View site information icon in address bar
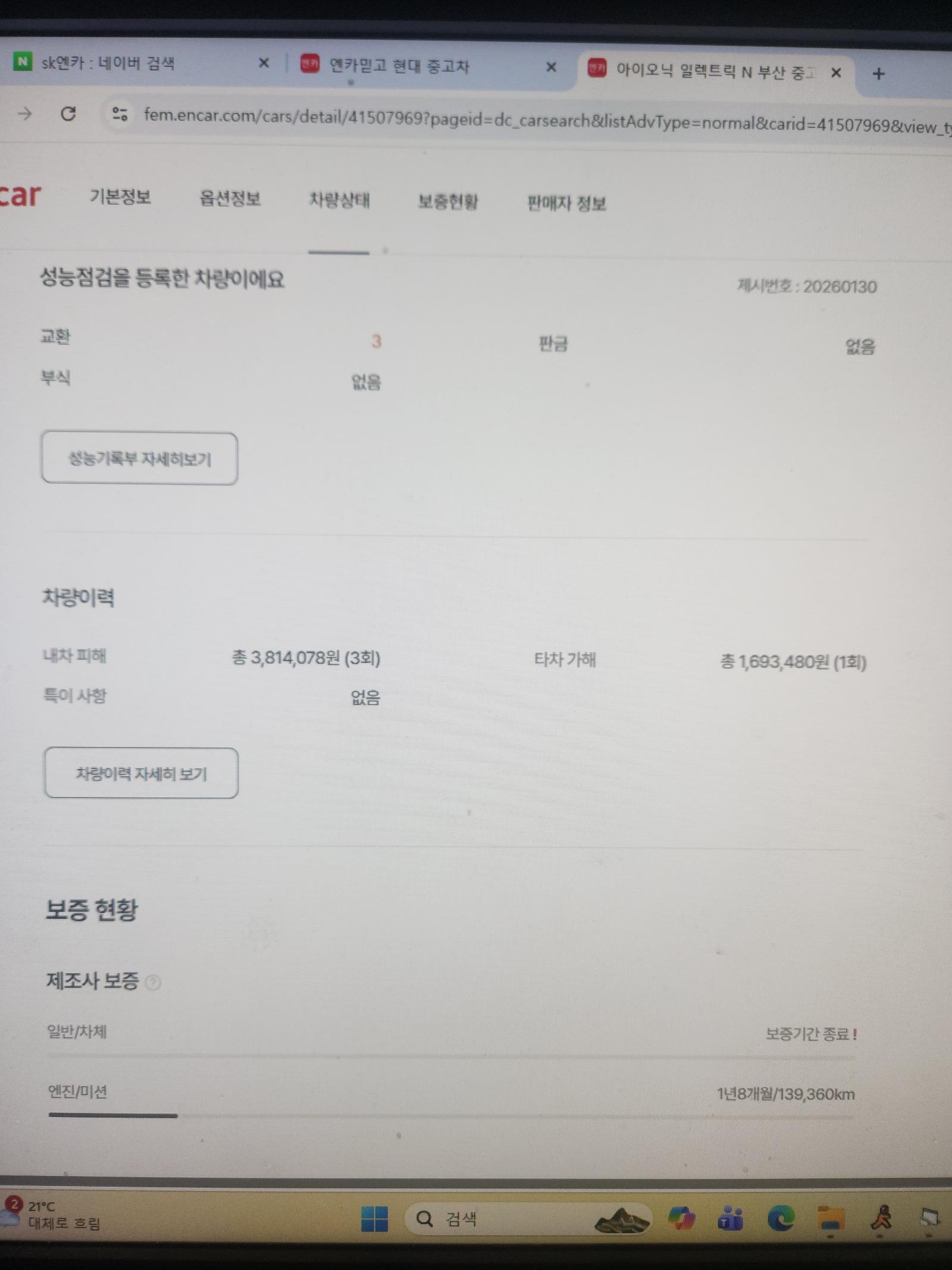Image resolution: width=952 pixels, height=1270 pixels. coord(120,114)
